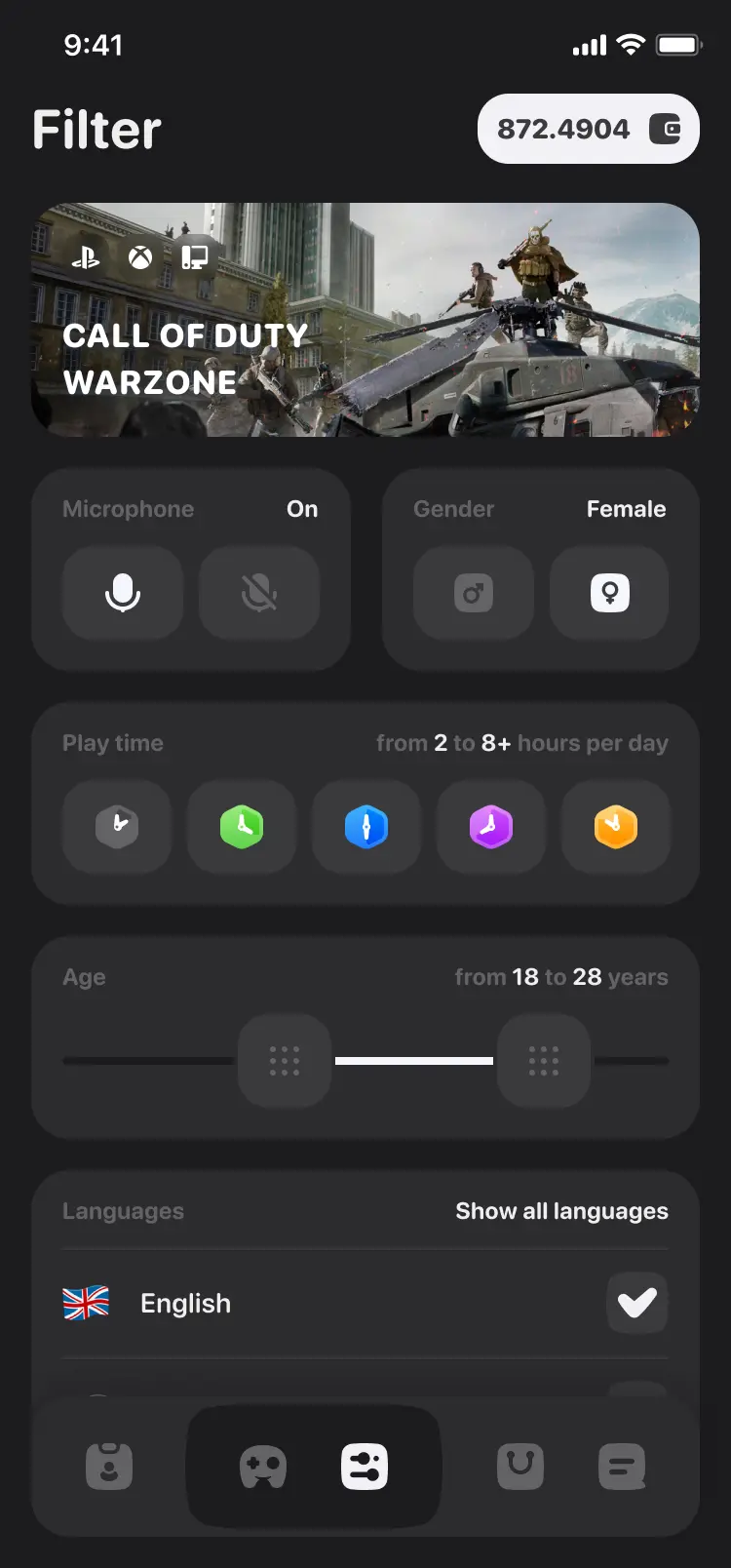Screen dimensions: 731x1568
Task: Switch to the profile tab
Action: (x=109, y=1466)
